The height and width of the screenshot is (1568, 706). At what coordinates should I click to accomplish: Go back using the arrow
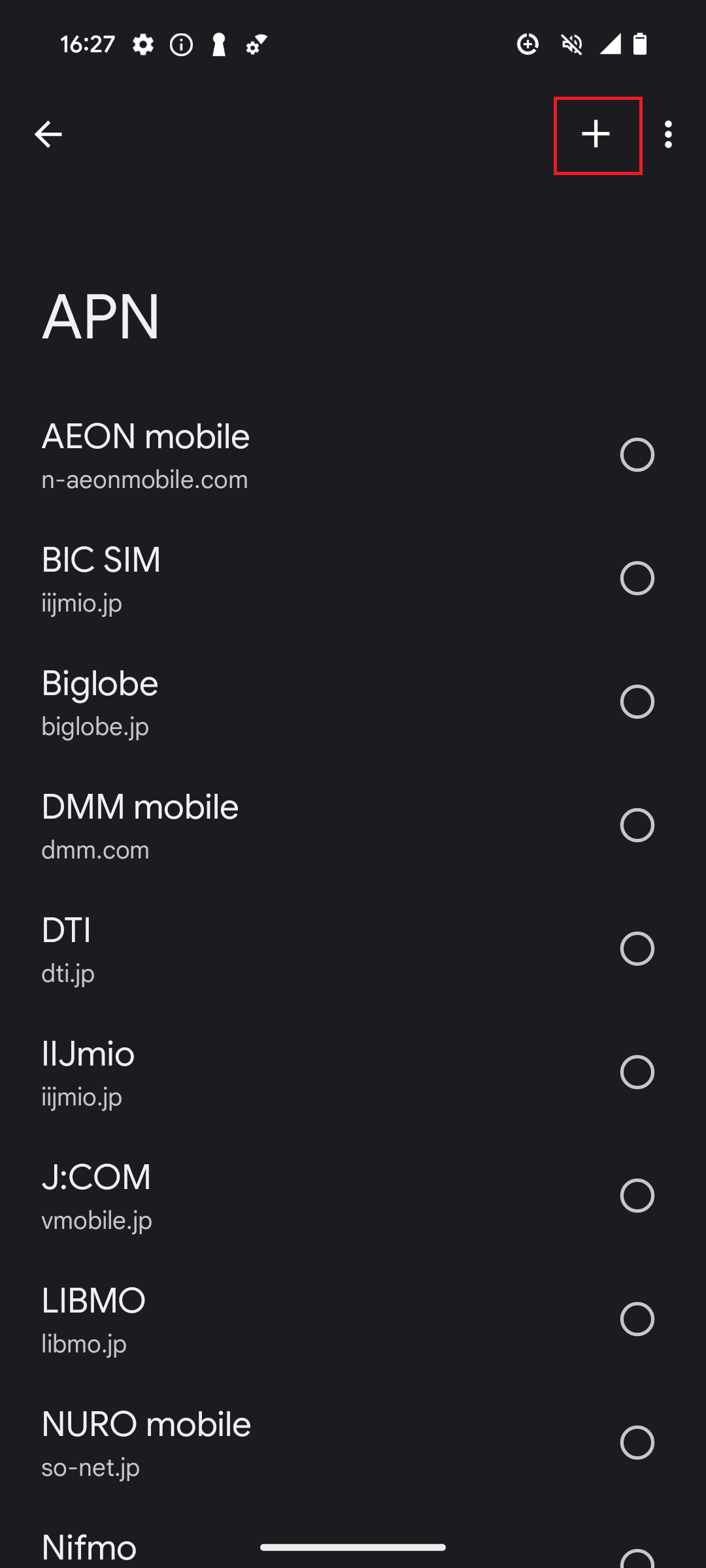[x=48, y=135]
